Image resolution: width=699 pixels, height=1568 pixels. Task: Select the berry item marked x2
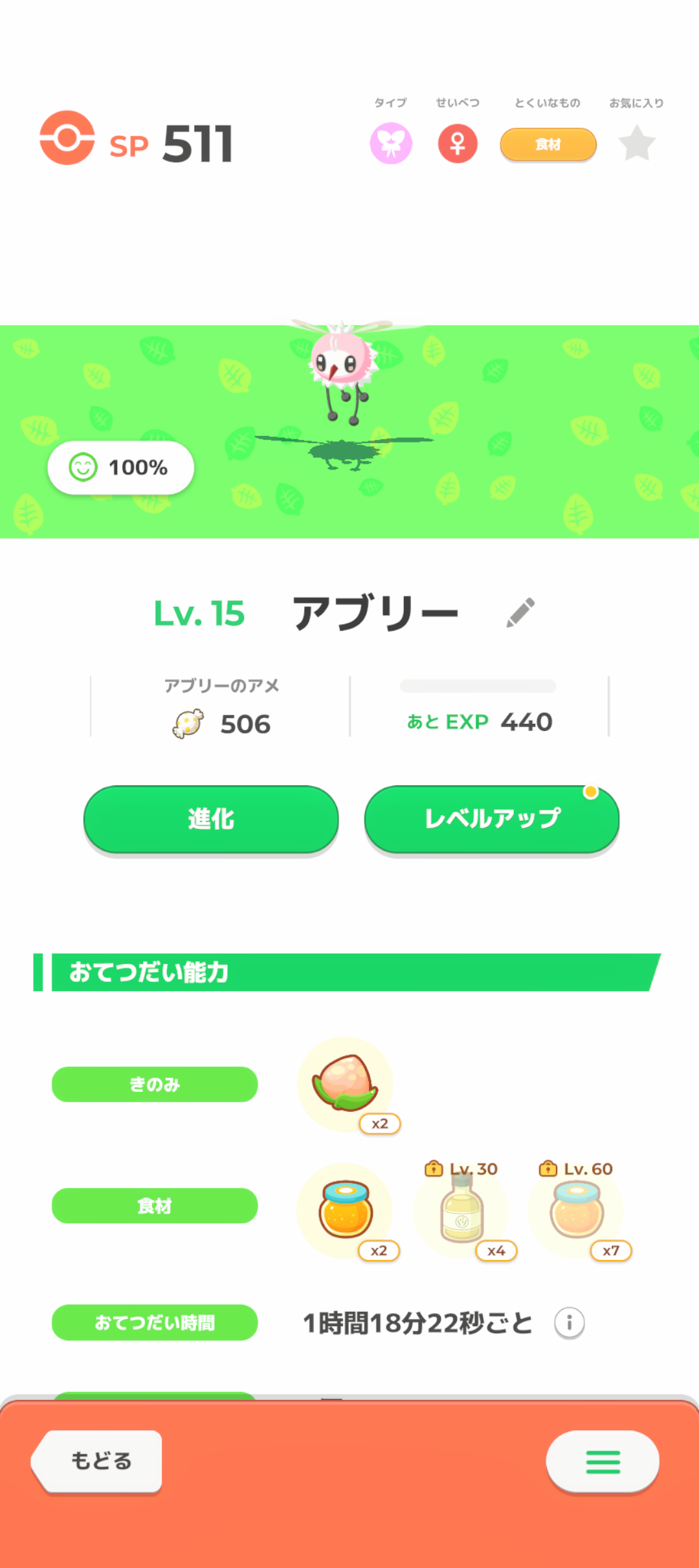pos(346,1084)
